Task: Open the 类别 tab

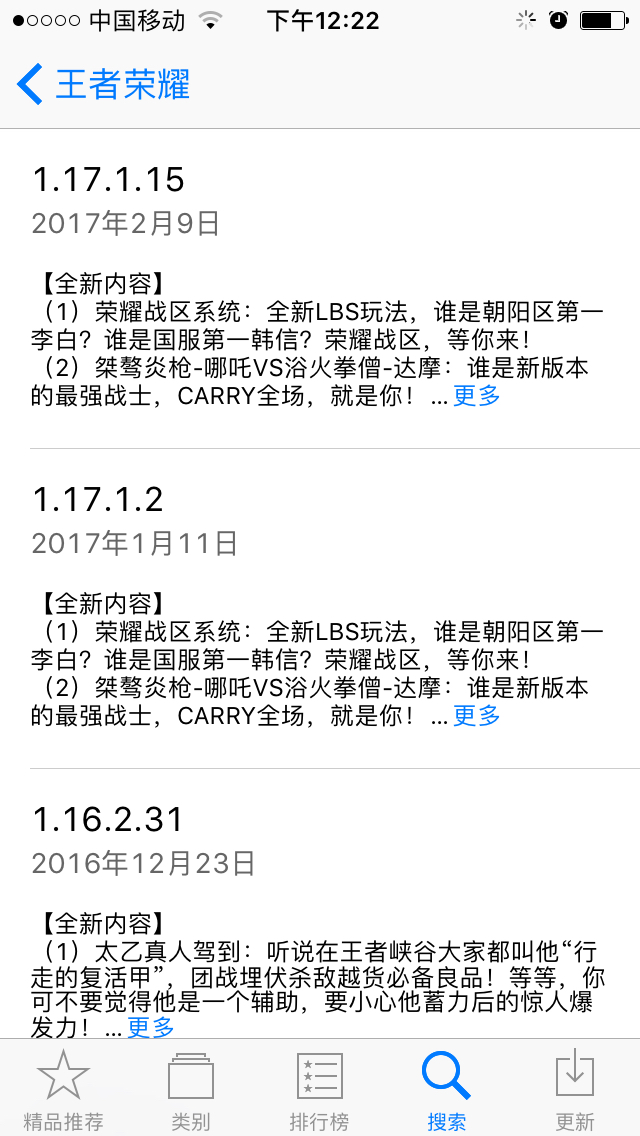Action: click(x=191, y=1090)
